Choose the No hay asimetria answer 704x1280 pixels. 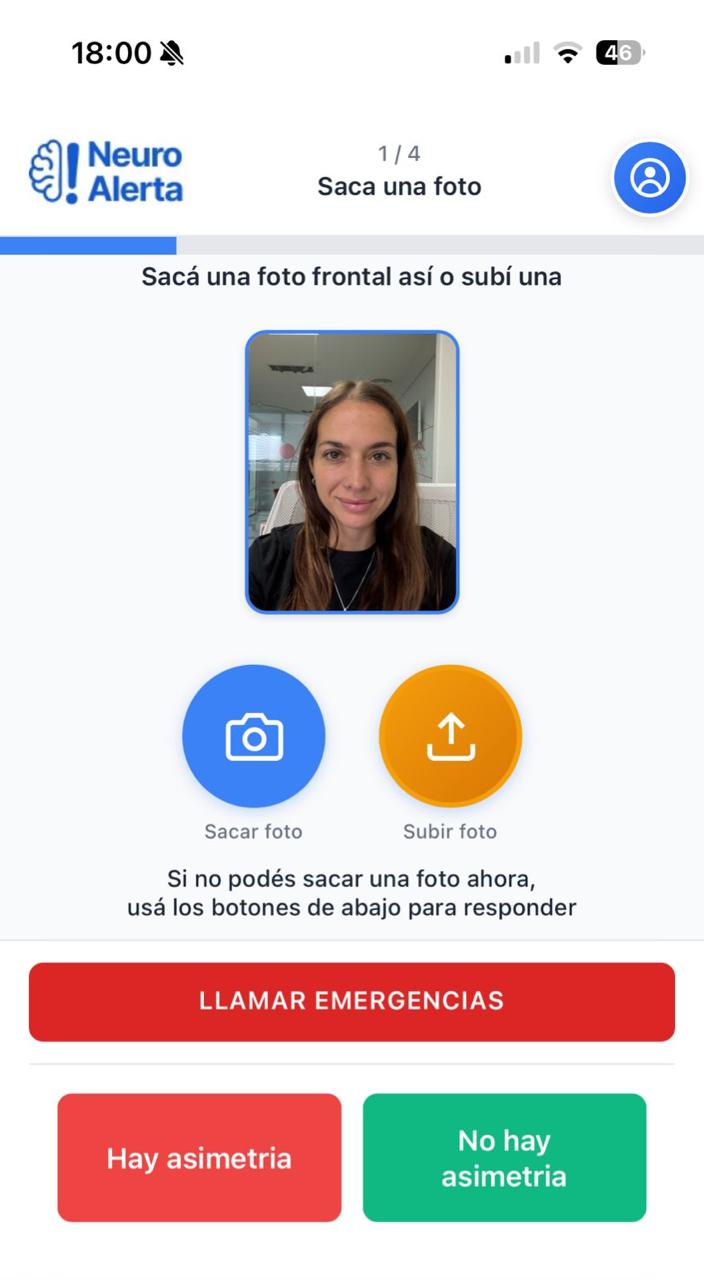tap(504, 1158)
